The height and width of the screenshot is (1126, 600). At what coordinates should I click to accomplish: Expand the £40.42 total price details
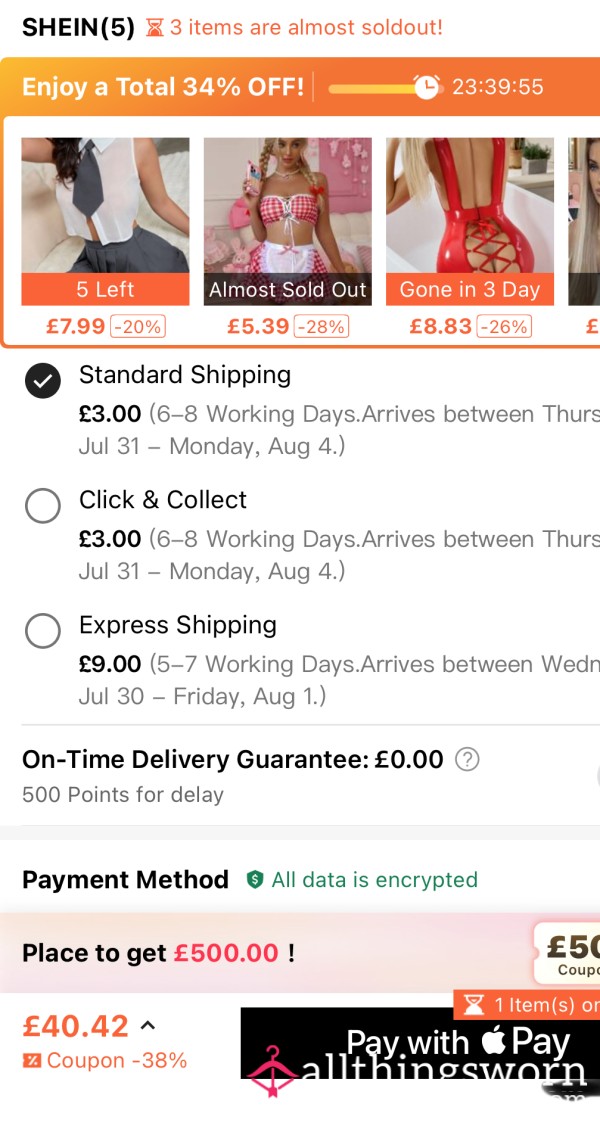(x=147, y=1025)
